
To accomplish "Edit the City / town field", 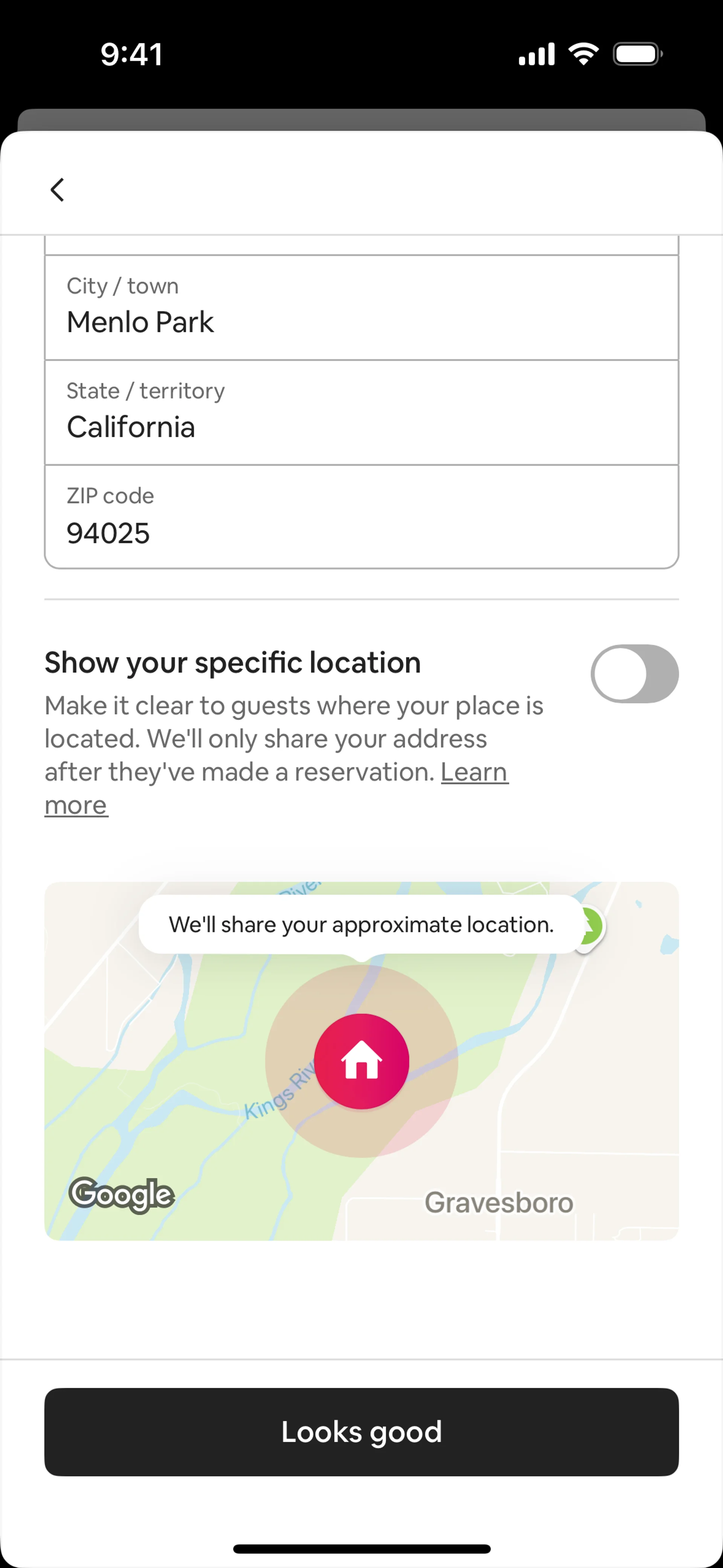I will point(361,308).
